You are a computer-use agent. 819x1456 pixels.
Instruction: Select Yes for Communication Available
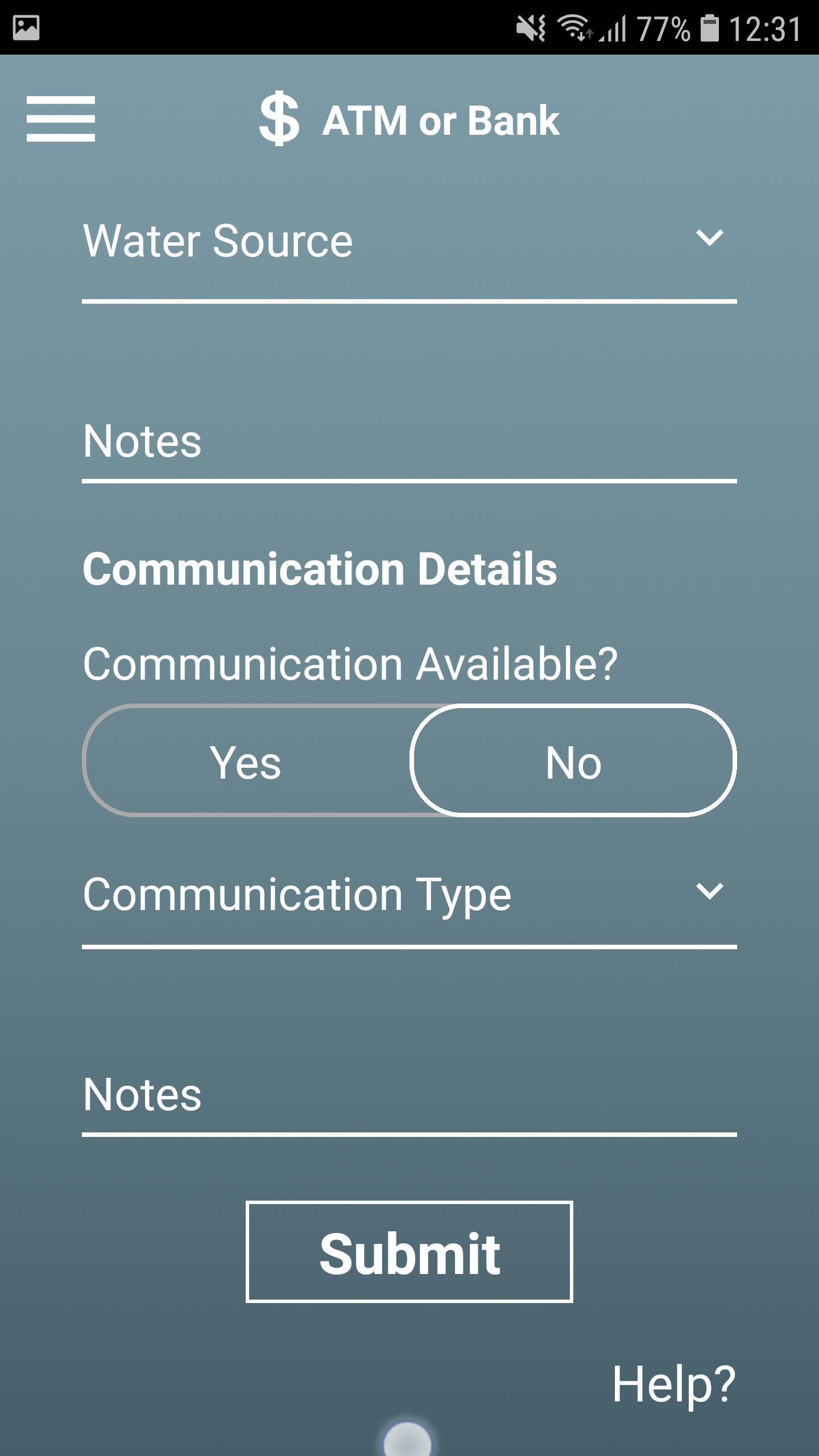(246, 762)
